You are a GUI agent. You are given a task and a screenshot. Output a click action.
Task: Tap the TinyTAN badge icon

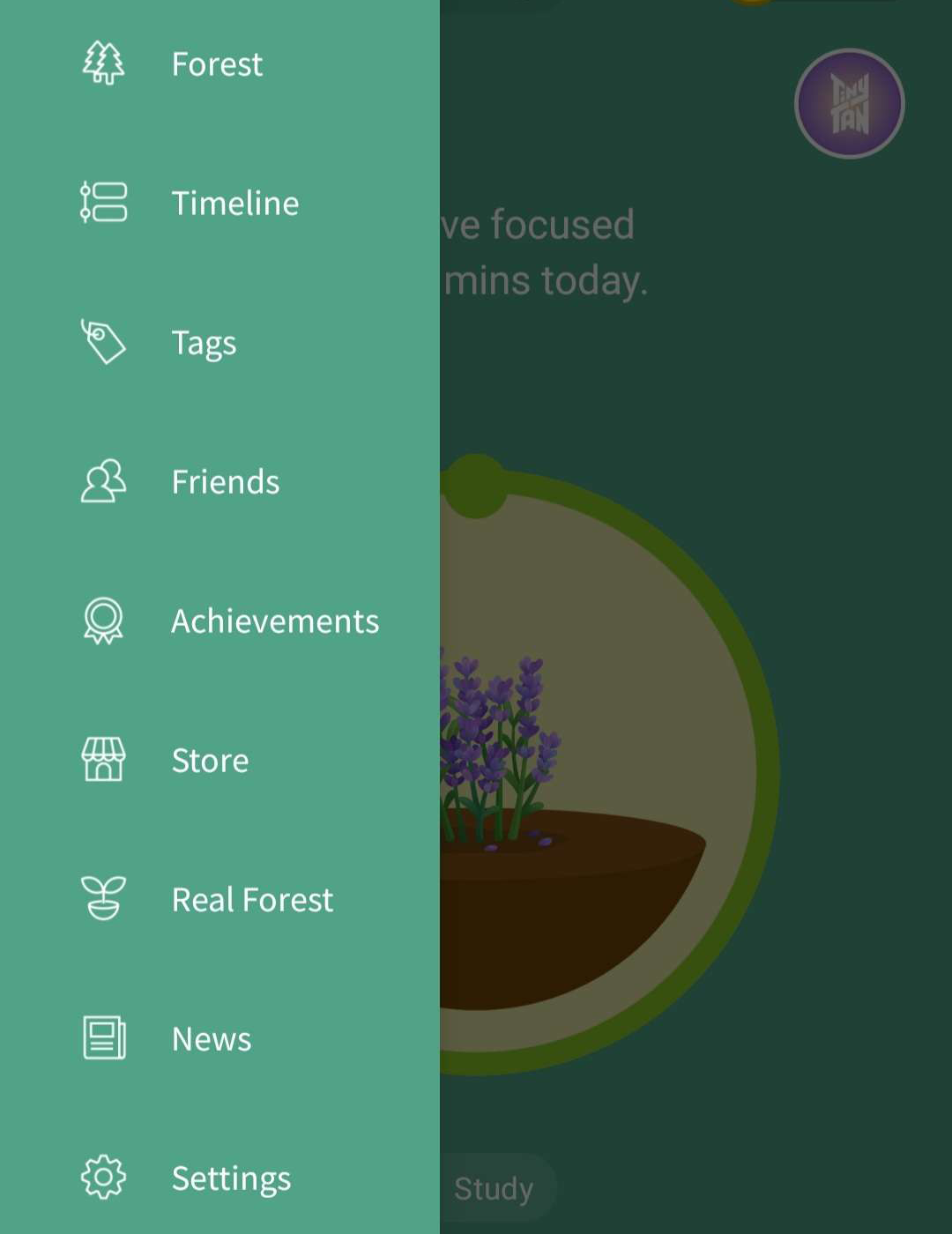[x=849, y=104]
